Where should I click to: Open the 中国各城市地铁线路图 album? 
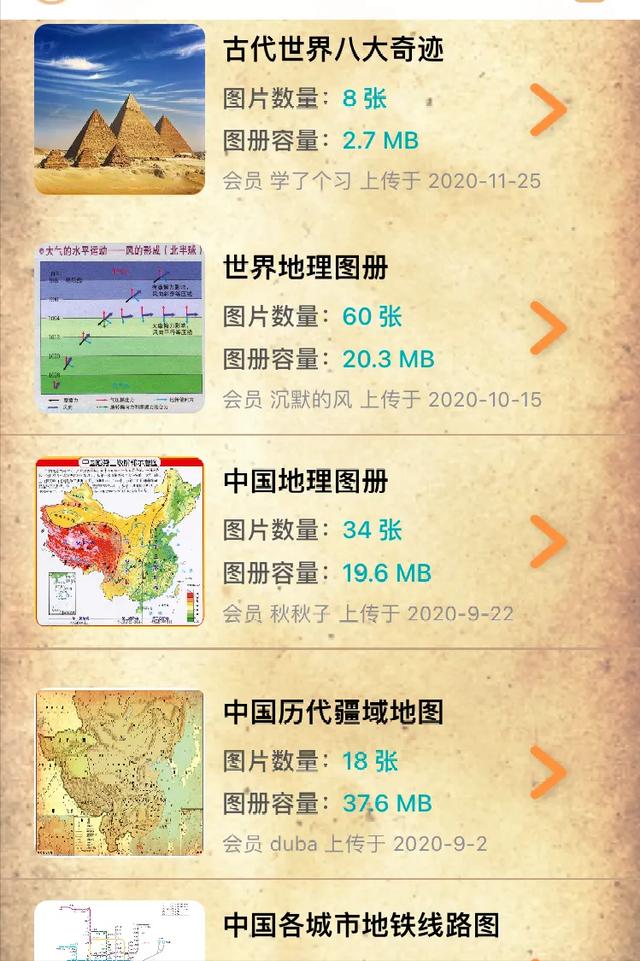(360, 925)
